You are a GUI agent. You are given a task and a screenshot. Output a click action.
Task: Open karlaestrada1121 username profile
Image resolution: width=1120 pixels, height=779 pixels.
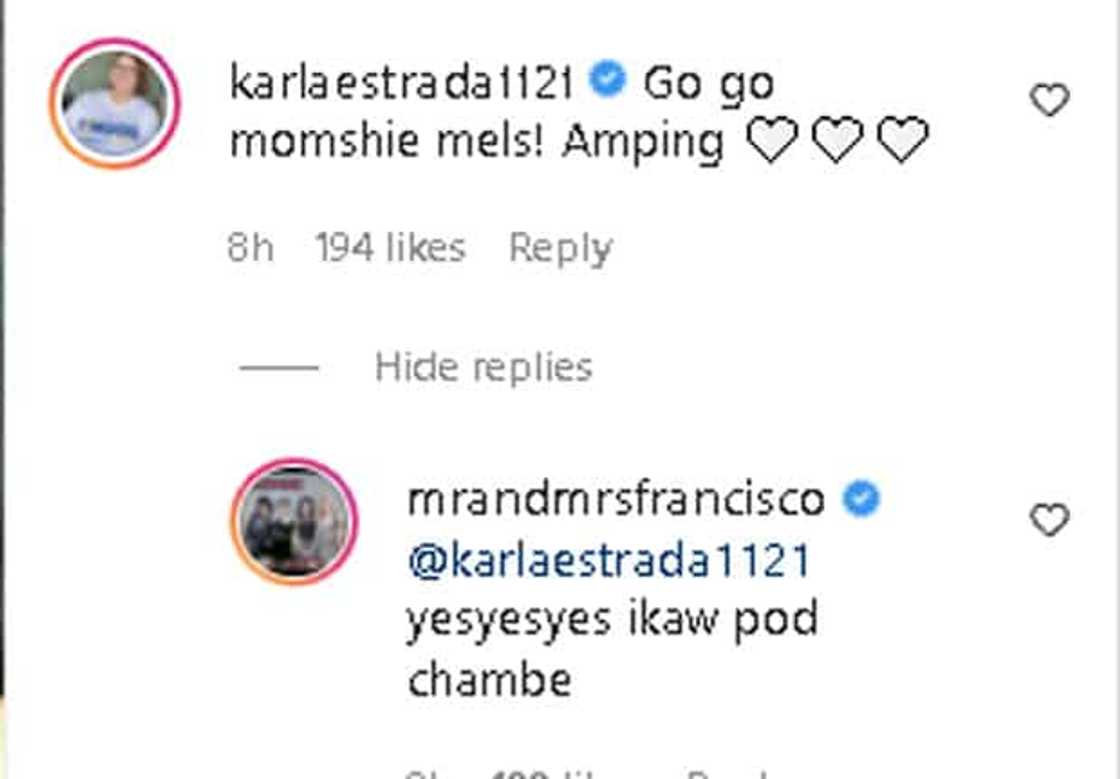401,84
